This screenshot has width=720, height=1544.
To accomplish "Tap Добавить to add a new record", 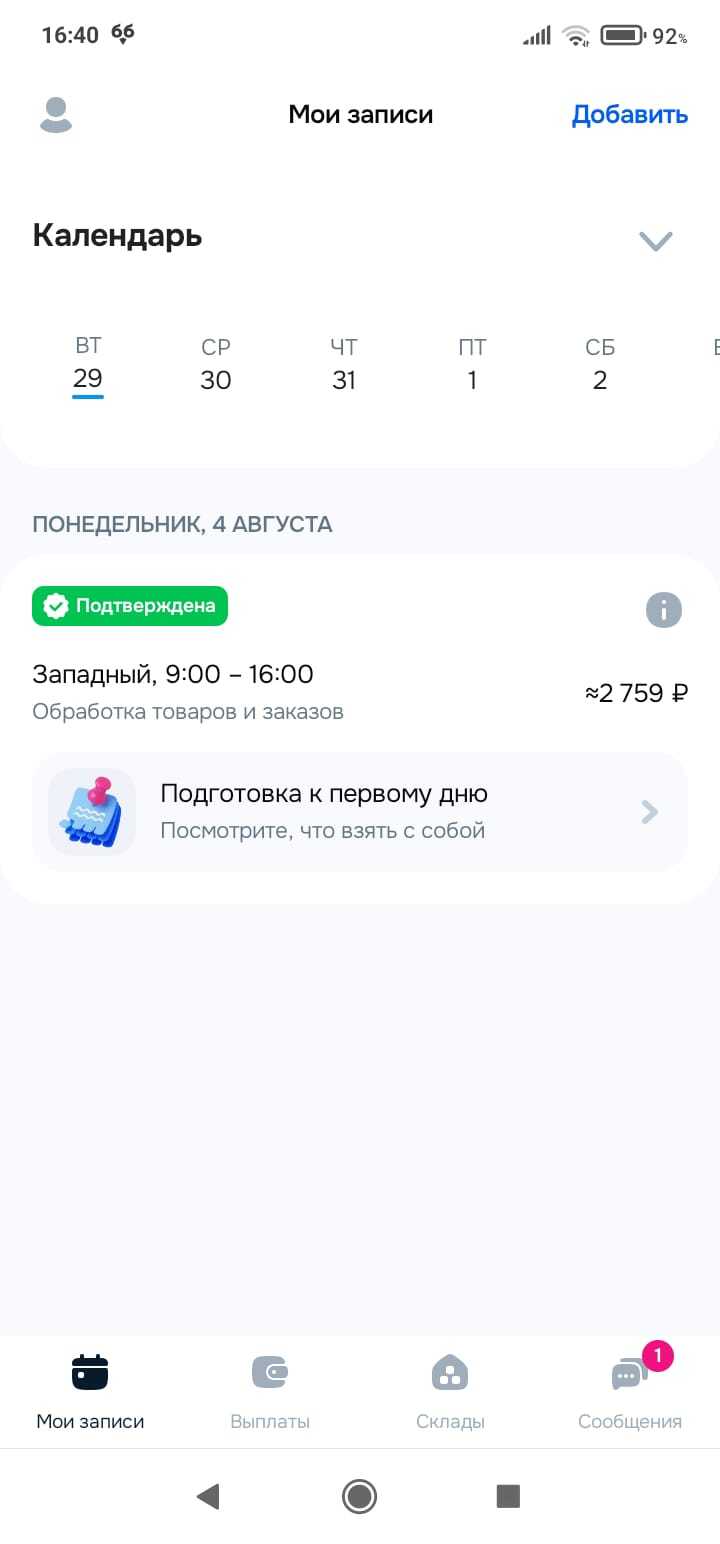I will pos(629,115).
